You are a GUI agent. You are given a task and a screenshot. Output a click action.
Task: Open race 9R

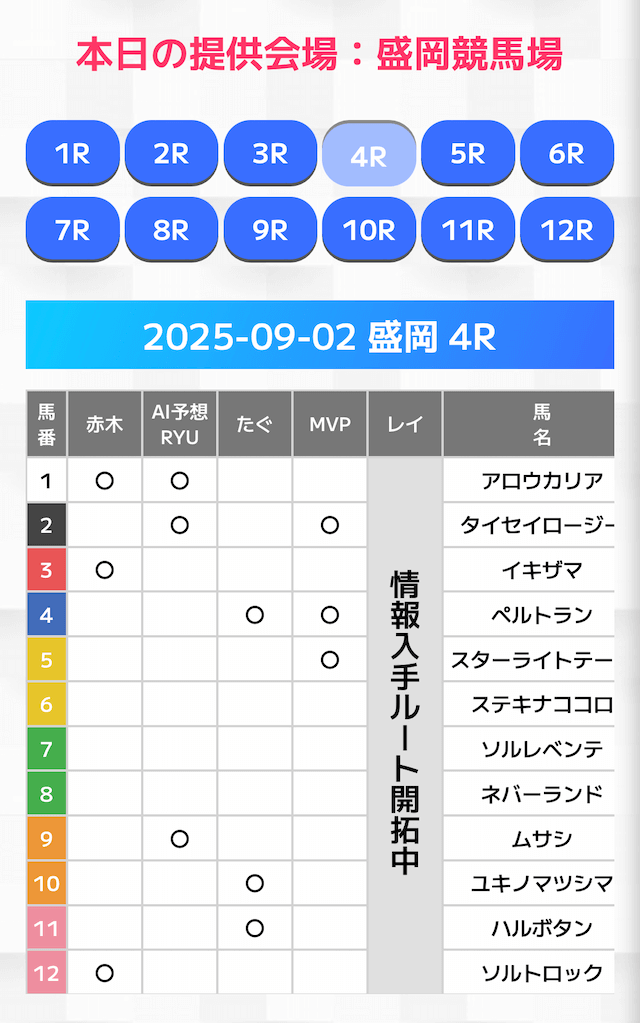coord(270,229)
